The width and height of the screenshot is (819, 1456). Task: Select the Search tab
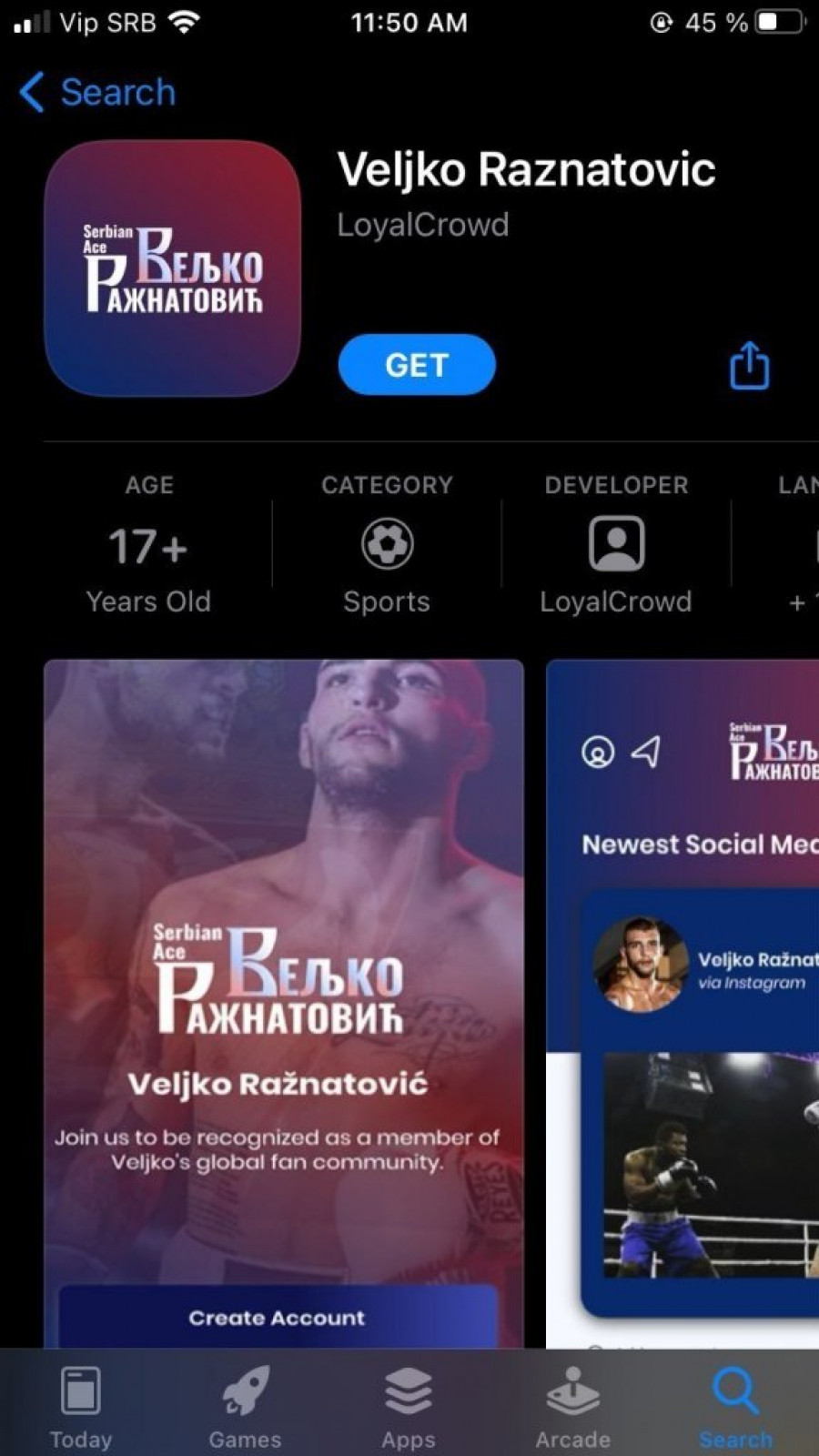pos(735,1407)
